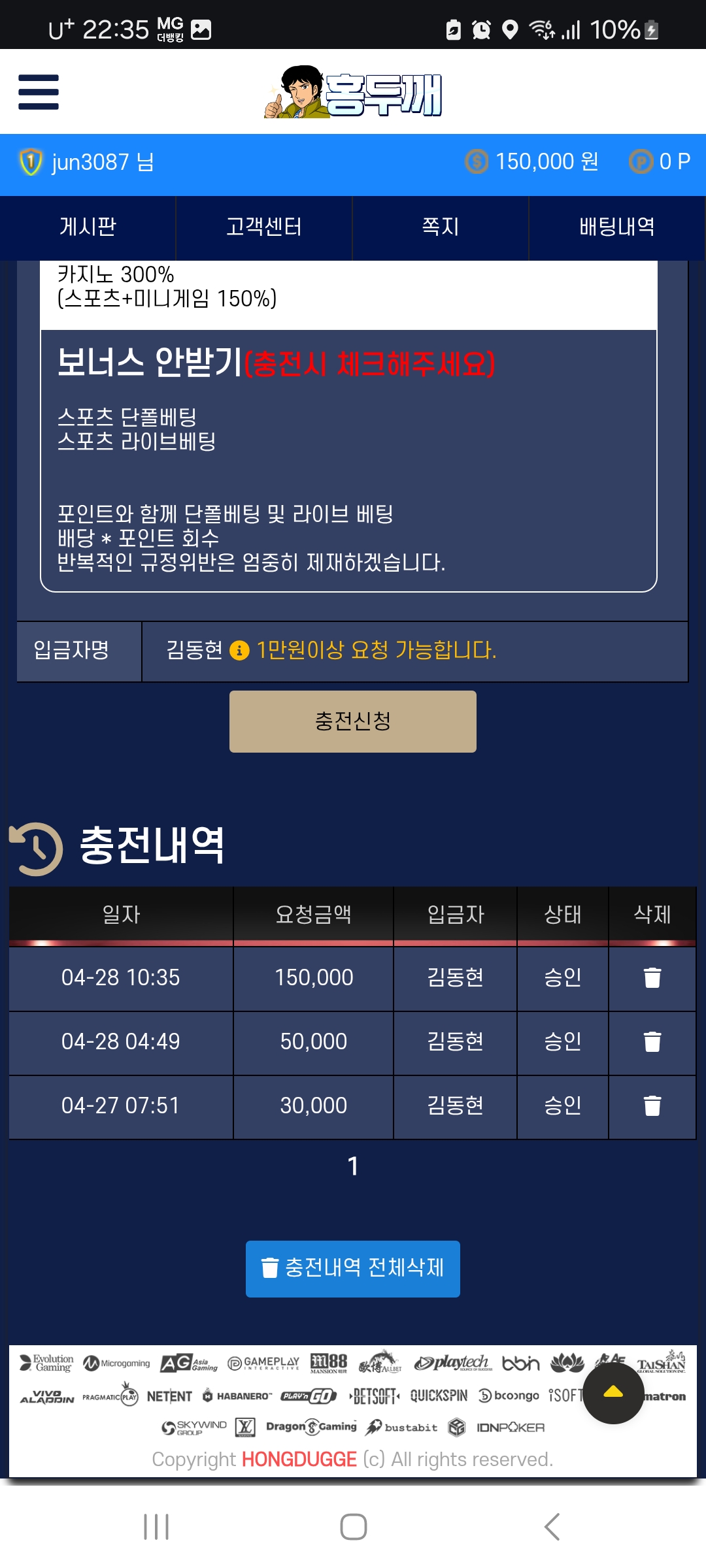Screen dimensions: 706x1568
Task: Select page 1 of charge history
Action: tap(353, 1166)
